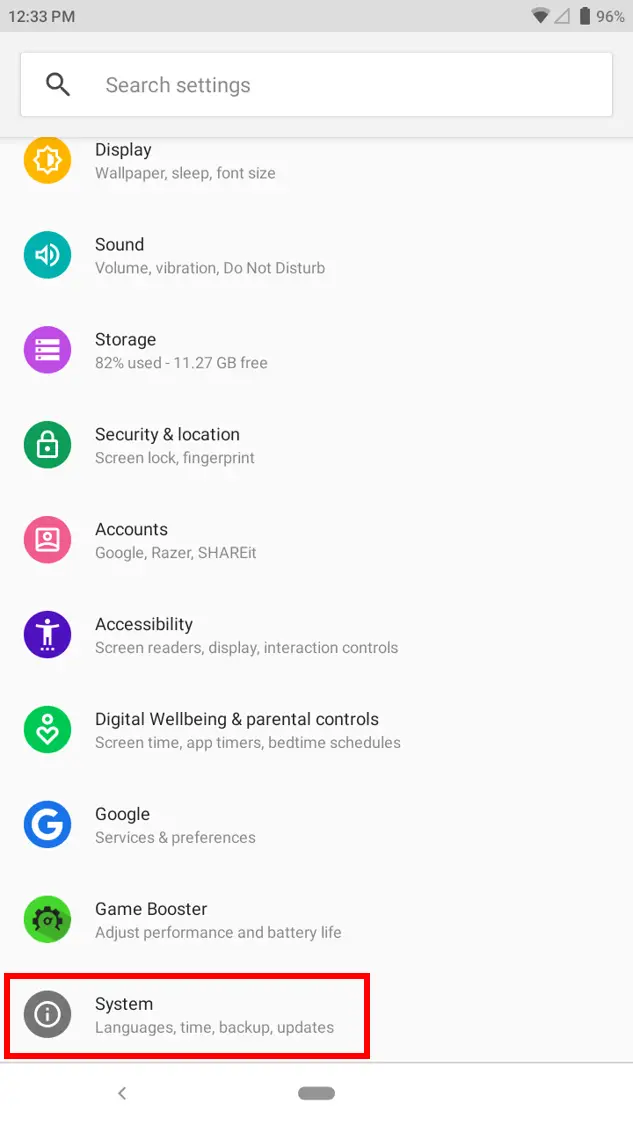
Task: Tap the Search settings box
Action: 316,85
